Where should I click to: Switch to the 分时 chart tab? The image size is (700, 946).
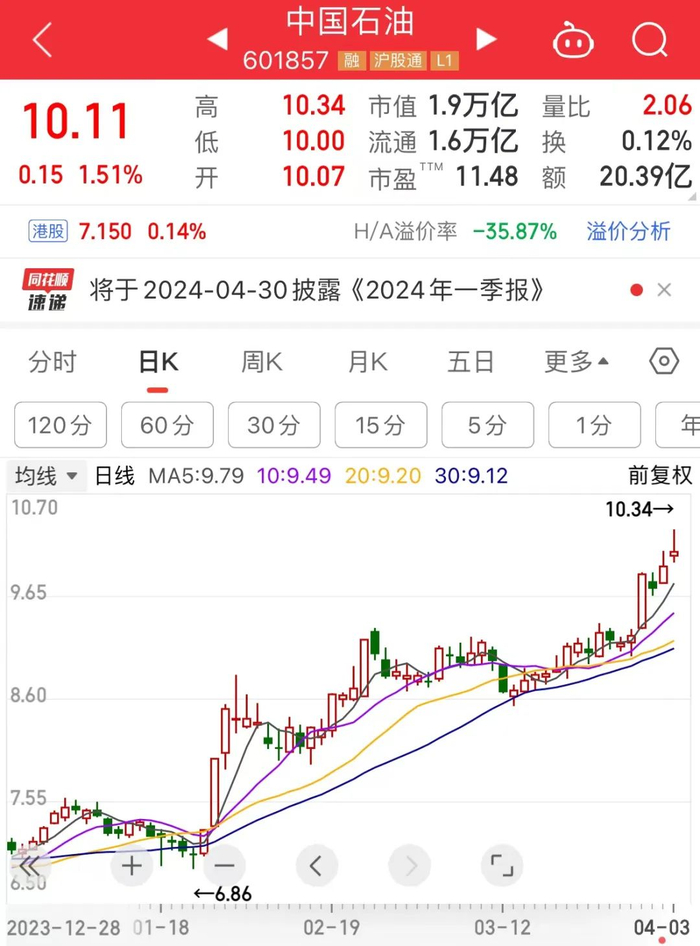[x=52, y=362]
